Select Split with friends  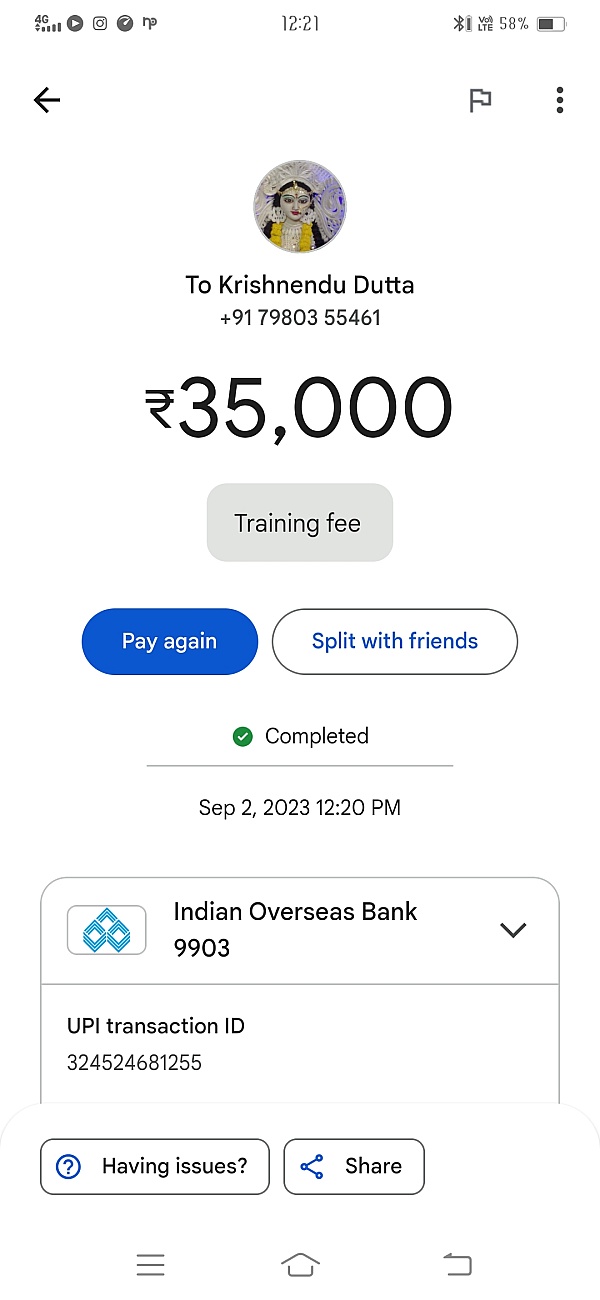(395, 641)
